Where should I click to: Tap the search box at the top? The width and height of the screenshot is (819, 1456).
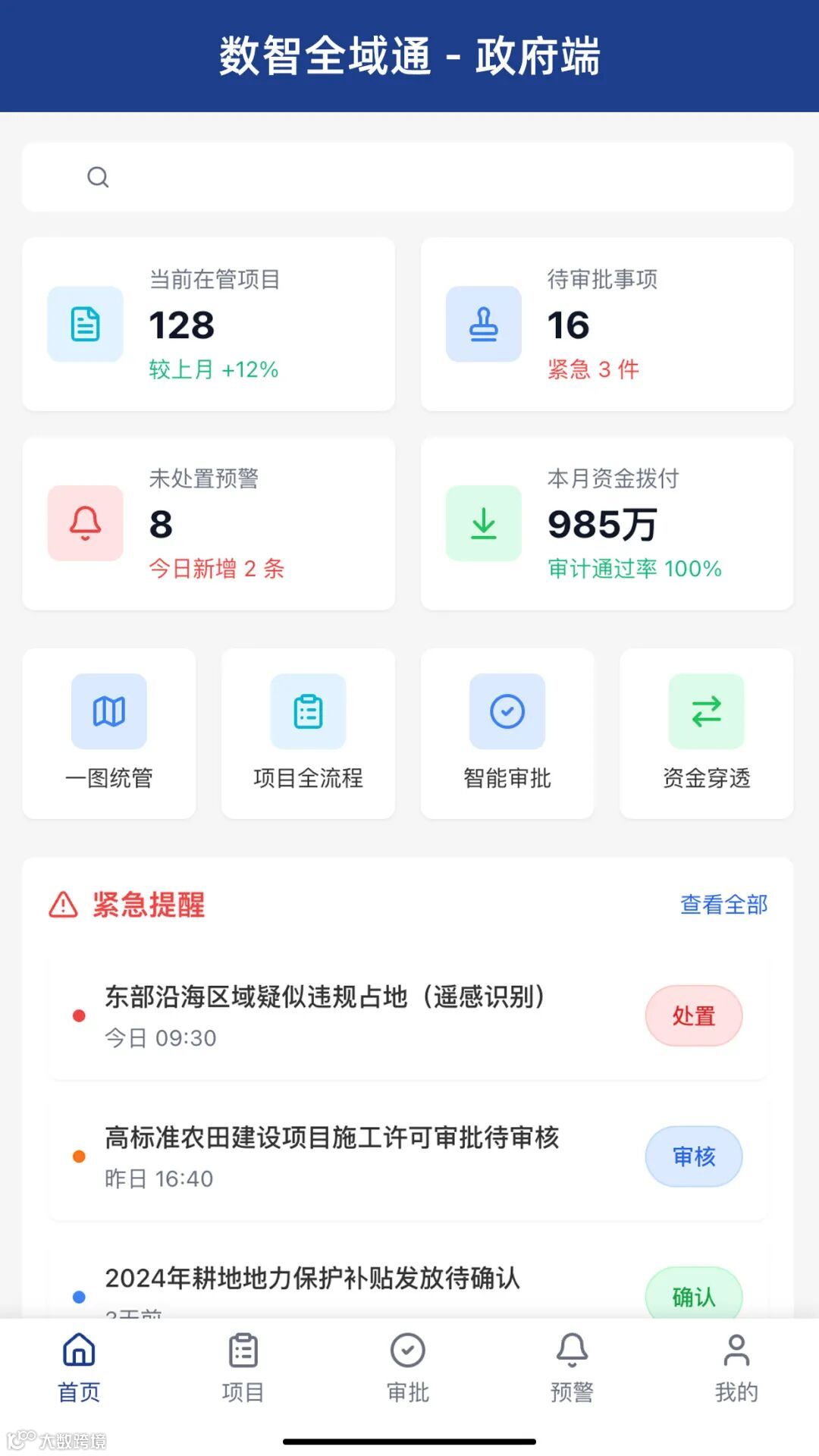tap(408, 177)
